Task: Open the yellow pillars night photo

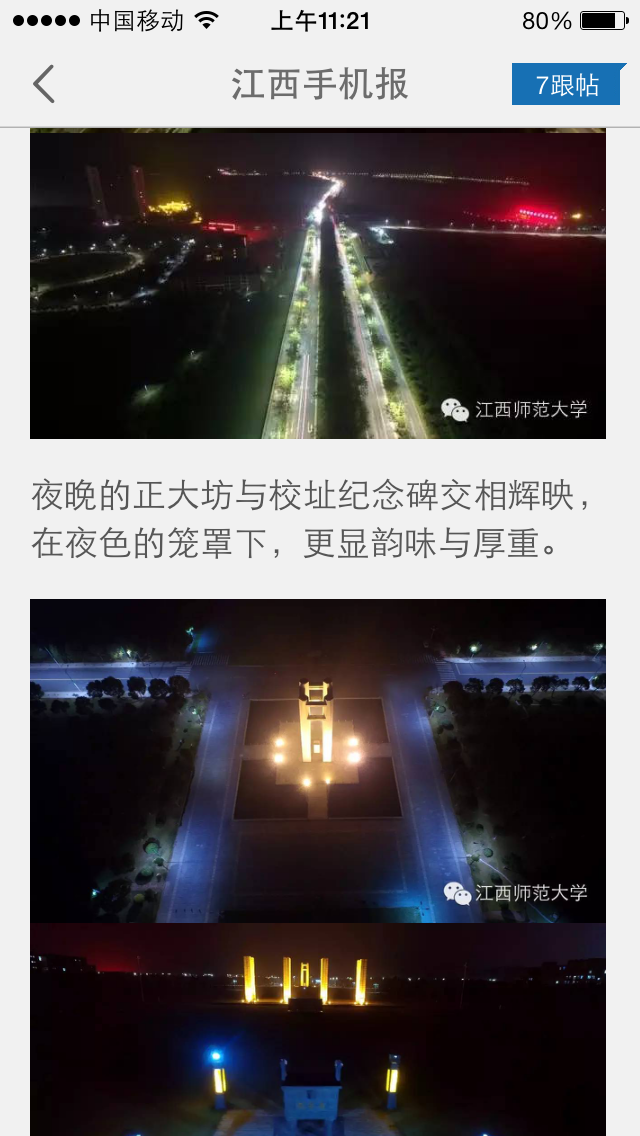Action: tap(318, 1030)
